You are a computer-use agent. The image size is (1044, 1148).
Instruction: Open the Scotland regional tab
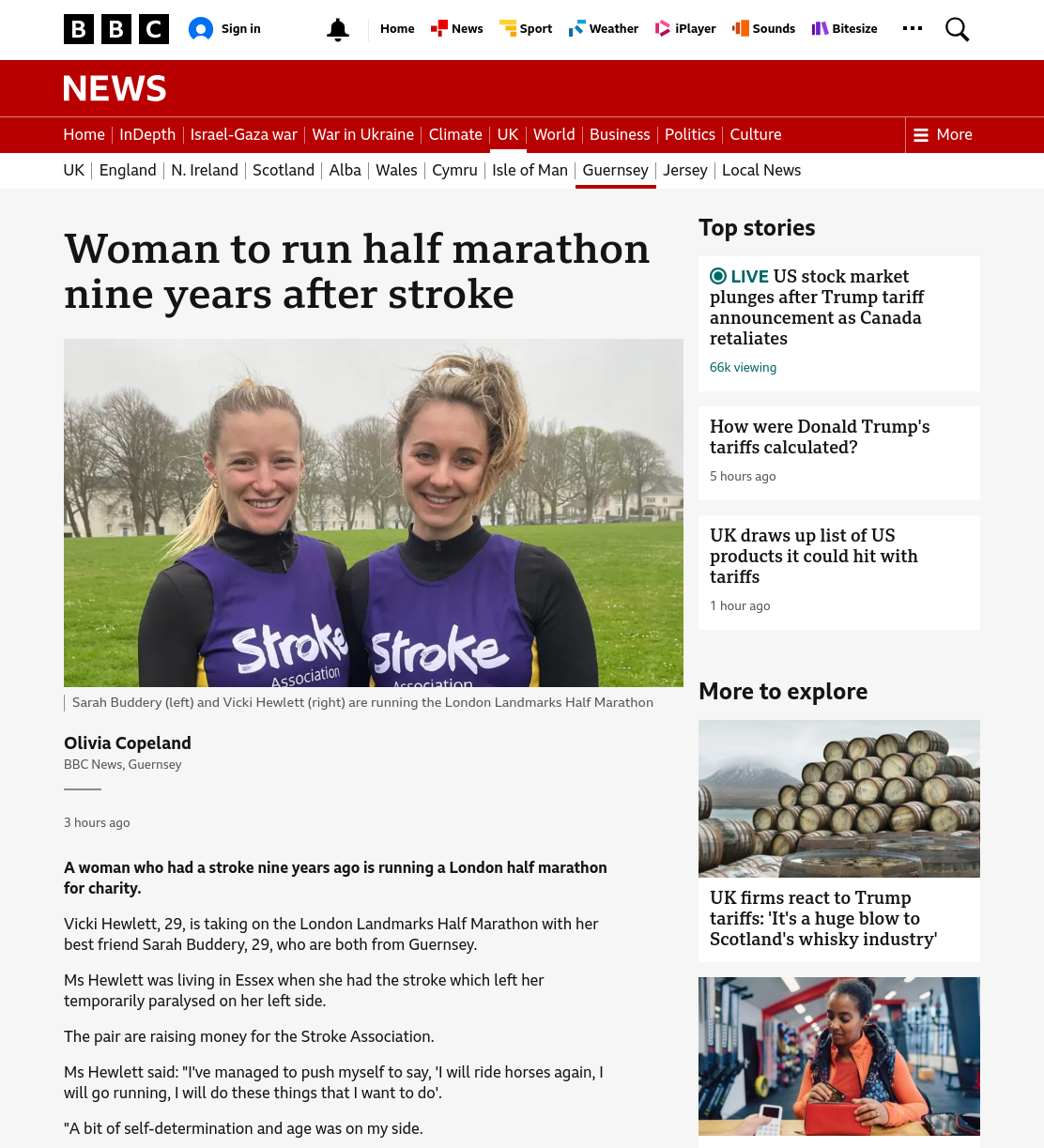284,170
